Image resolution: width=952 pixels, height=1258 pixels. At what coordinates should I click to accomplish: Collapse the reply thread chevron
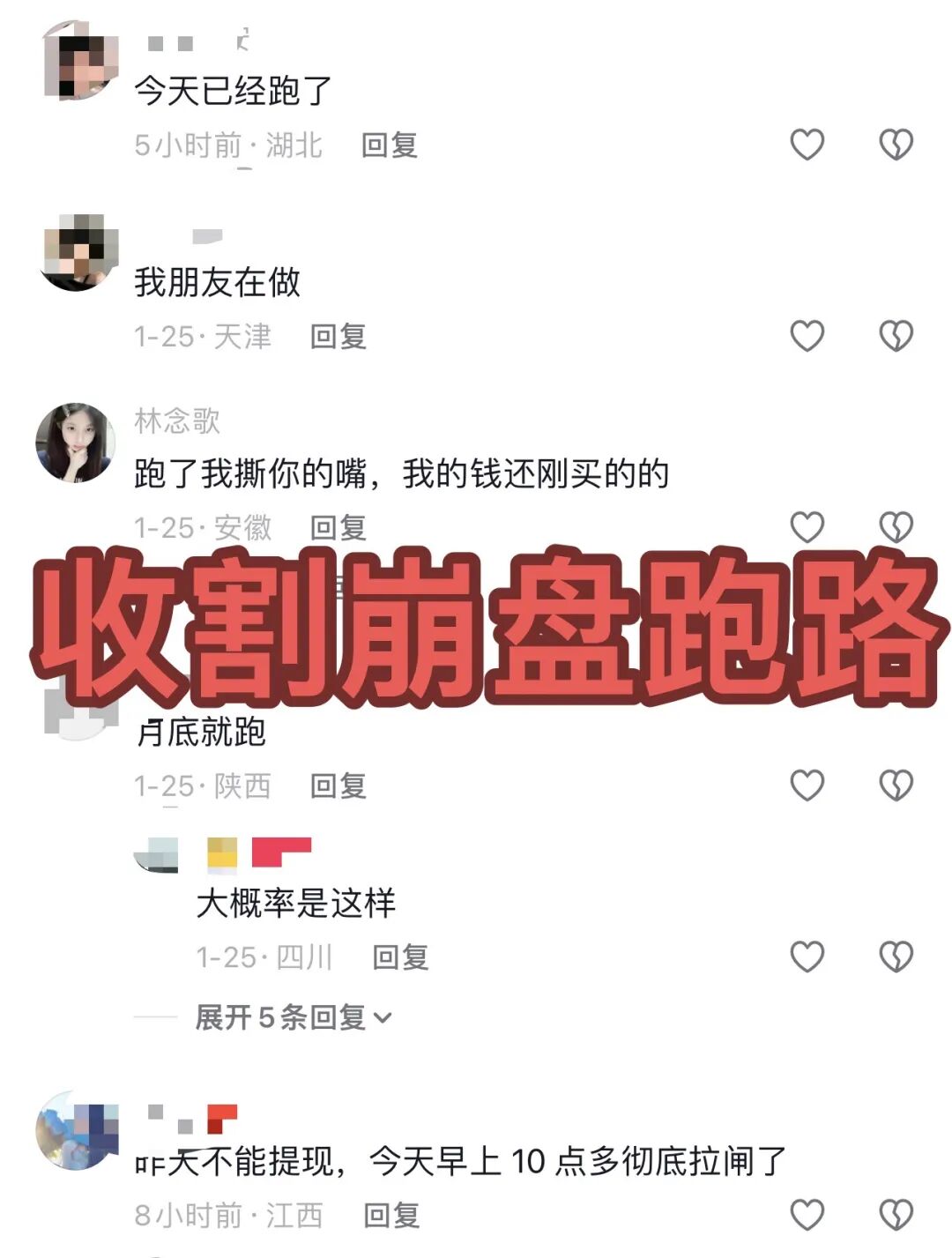382,1016
